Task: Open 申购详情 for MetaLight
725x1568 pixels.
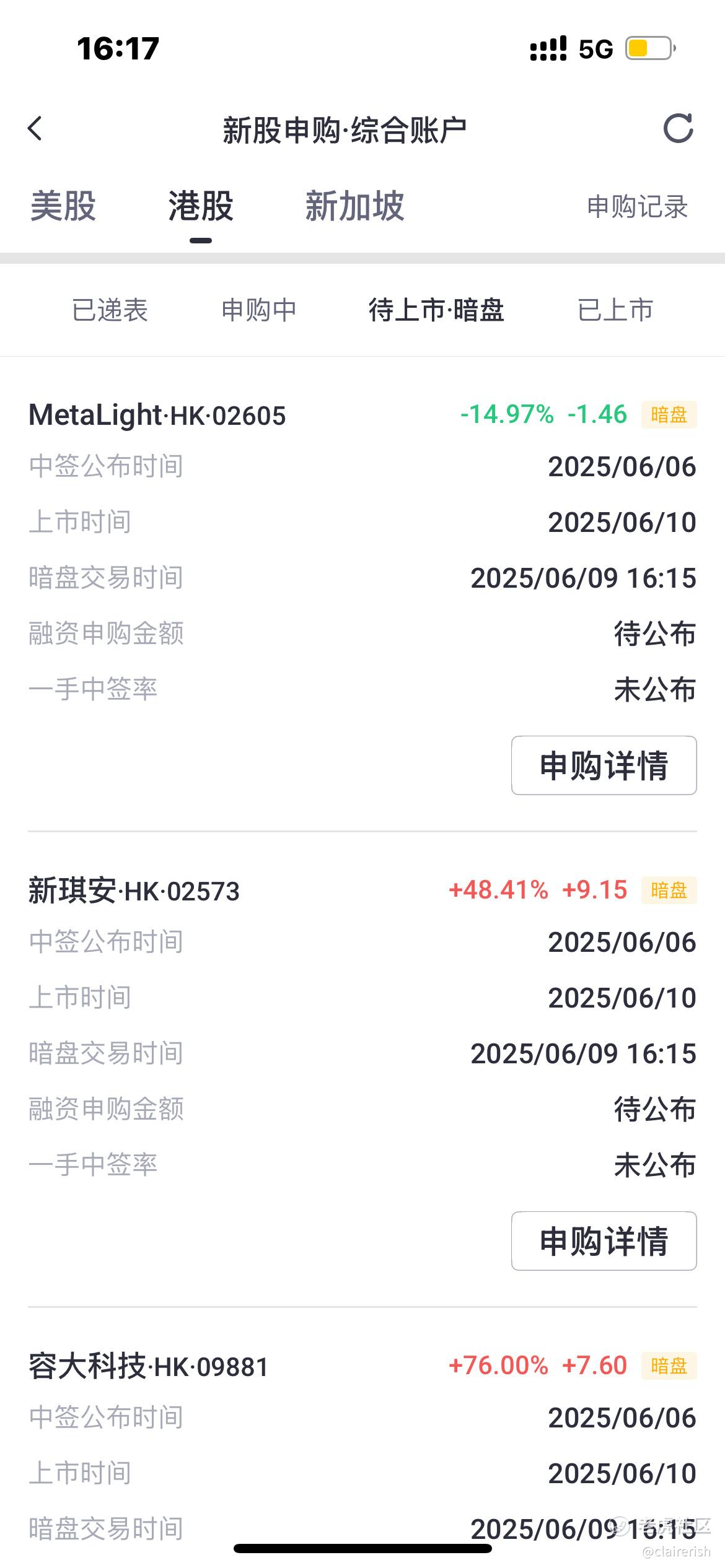Action: (604, 765)
